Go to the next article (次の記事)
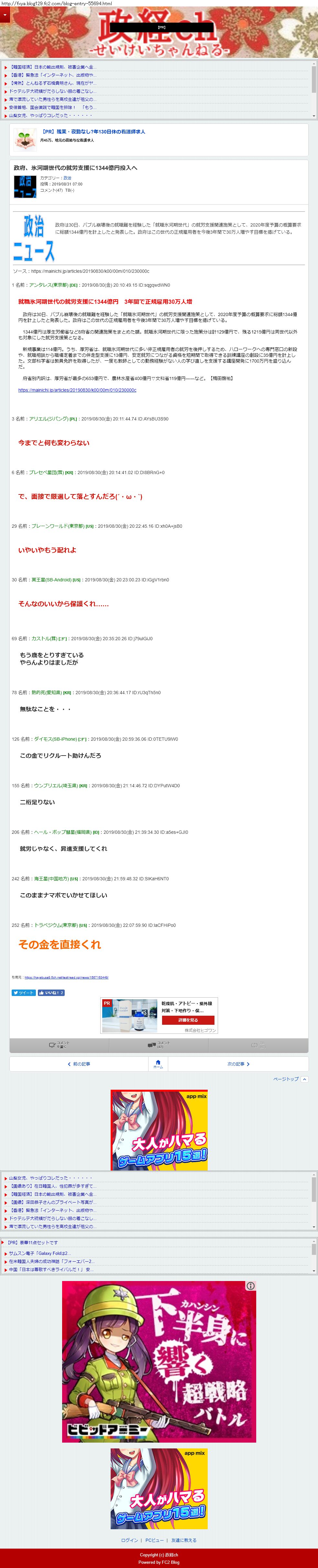This screenshot has height=1568, width=318. 238,1064
